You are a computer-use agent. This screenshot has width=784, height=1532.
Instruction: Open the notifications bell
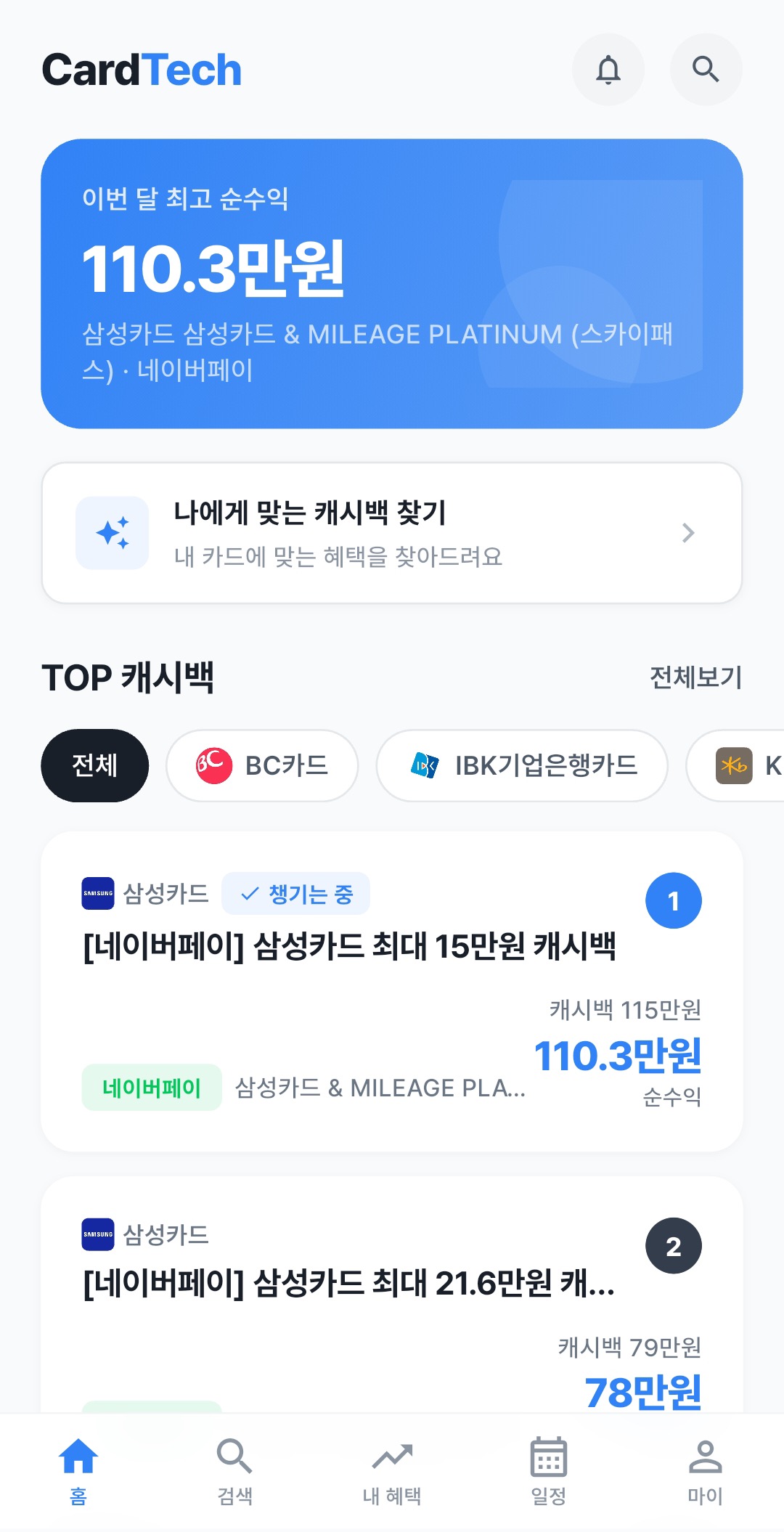(608, 70)
